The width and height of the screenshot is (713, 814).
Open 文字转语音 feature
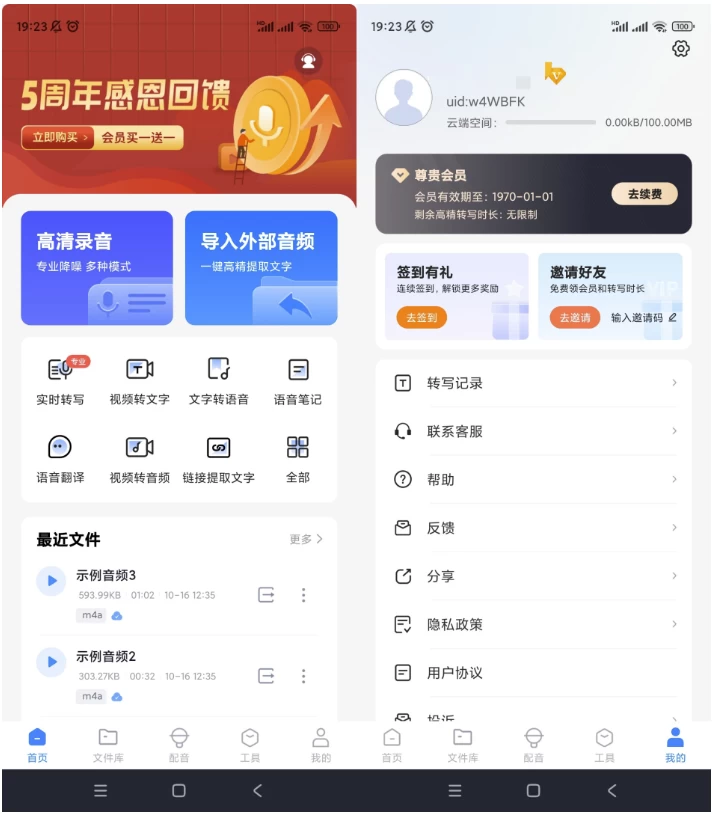219,380
